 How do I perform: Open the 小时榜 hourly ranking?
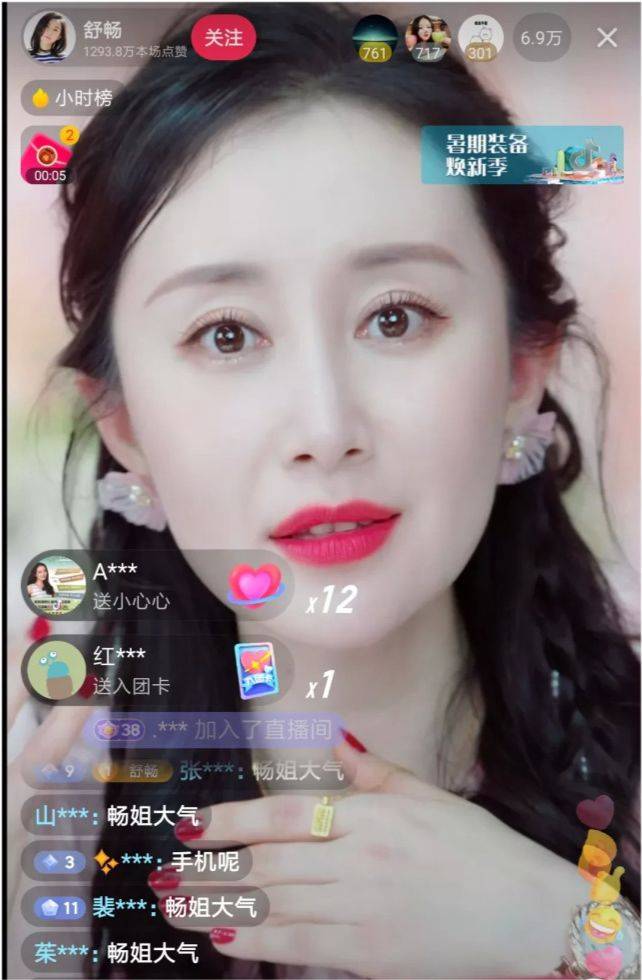coord(71,98)
